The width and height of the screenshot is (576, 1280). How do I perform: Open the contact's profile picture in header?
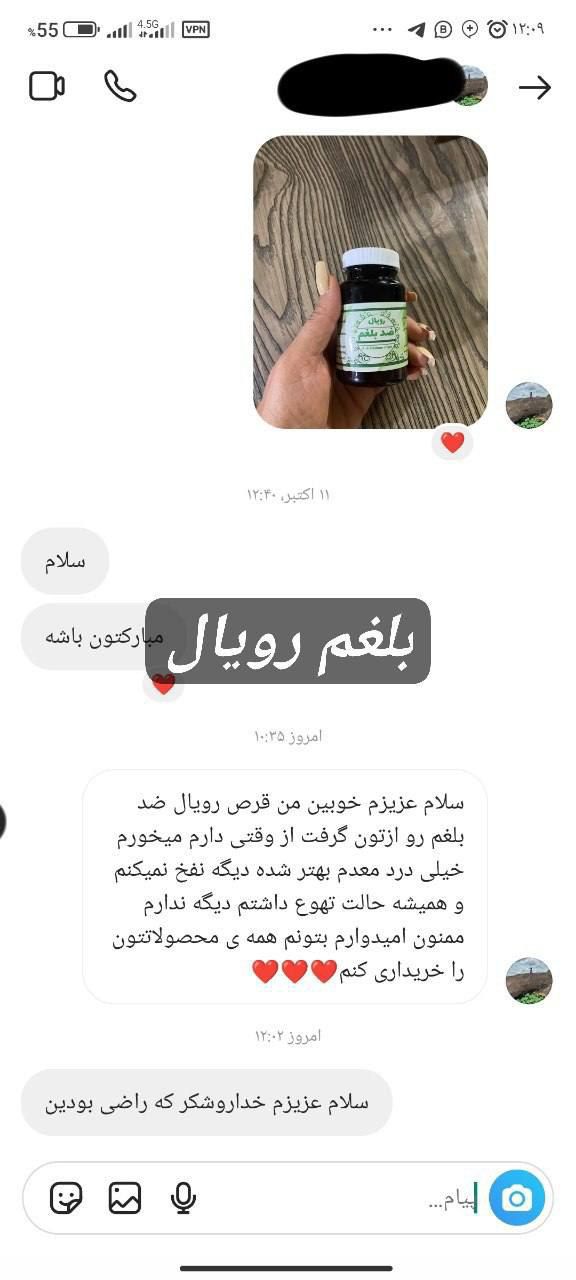(470, 86)
